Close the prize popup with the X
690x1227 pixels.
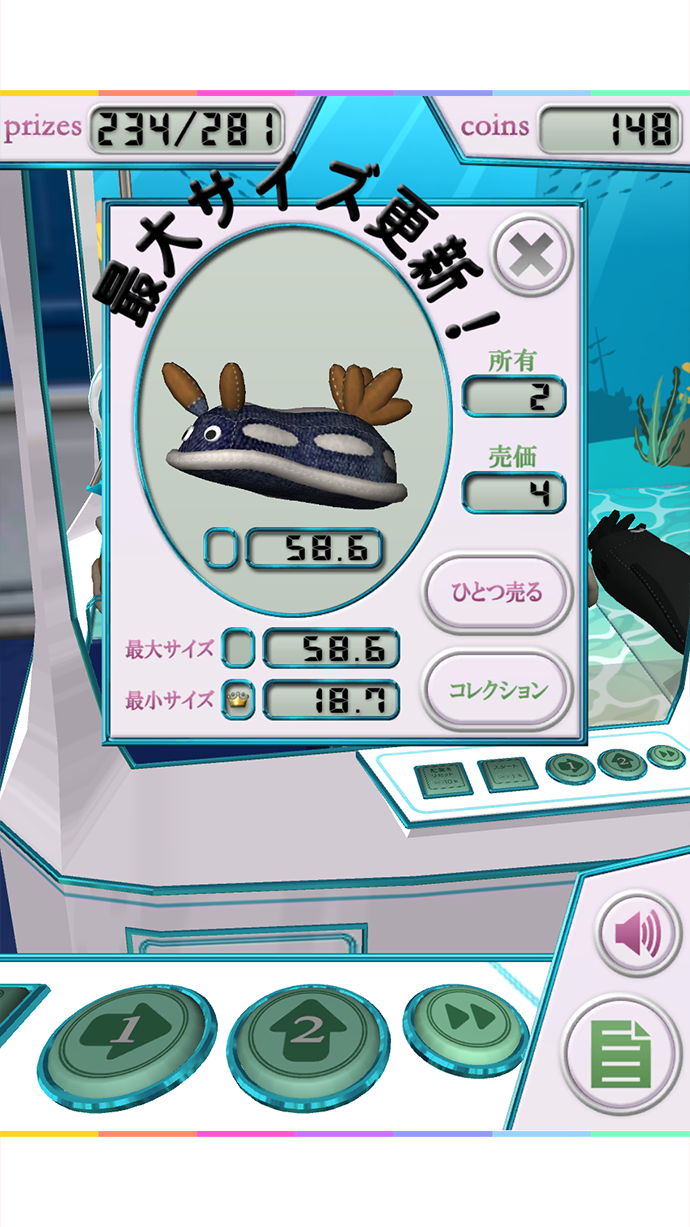531,256
